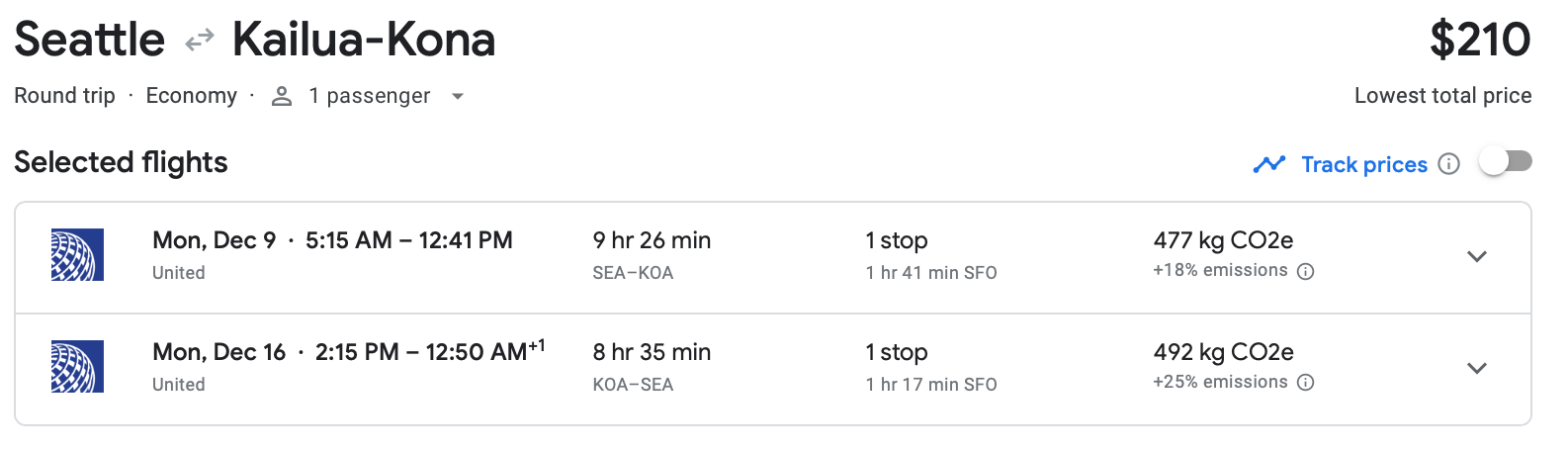
Task: Expand the Mon, Dec 9 flight details
Action: pyautogui.click(x=1476, y=257)
